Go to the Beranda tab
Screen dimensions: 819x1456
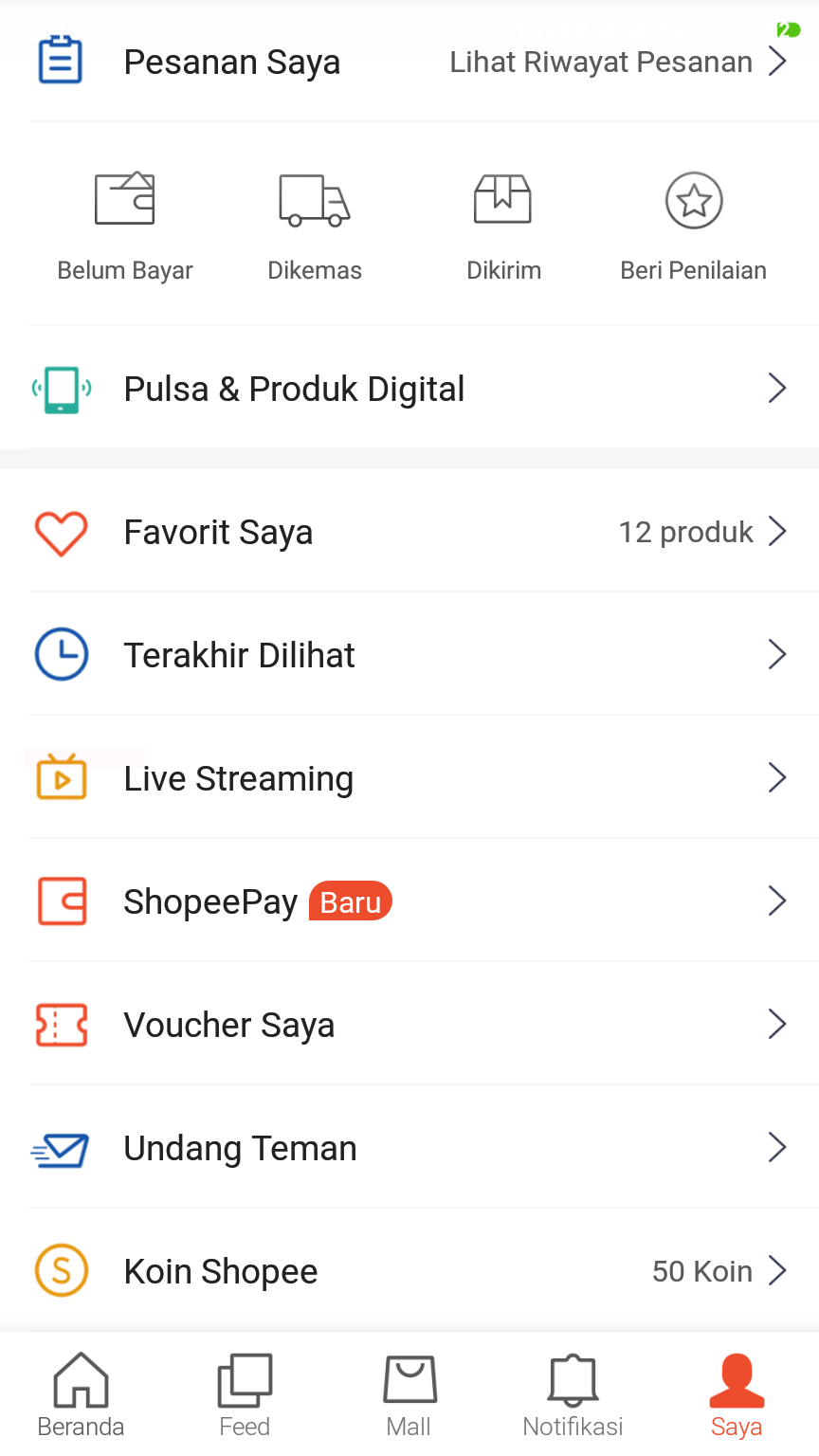click(82, 1395)
